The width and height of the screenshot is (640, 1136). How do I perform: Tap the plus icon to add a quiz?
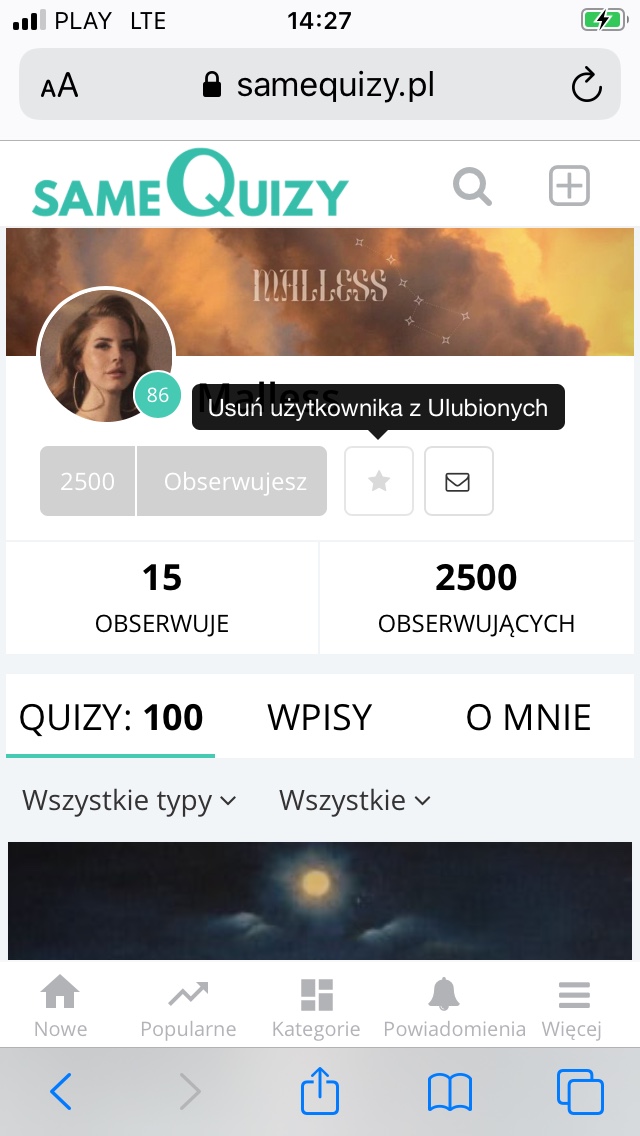pos(569,185)
